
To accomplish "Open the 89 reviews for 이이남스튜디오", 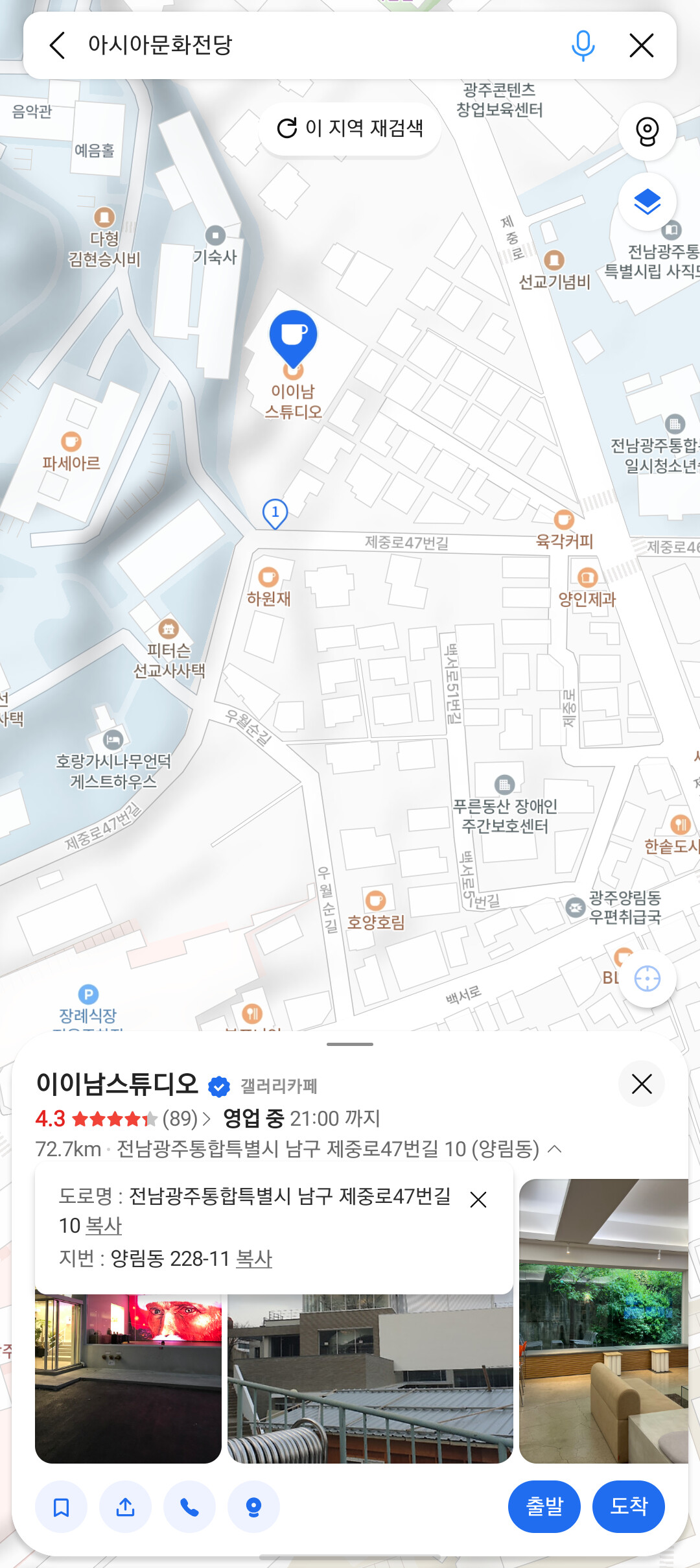I will pos(186,1119).
